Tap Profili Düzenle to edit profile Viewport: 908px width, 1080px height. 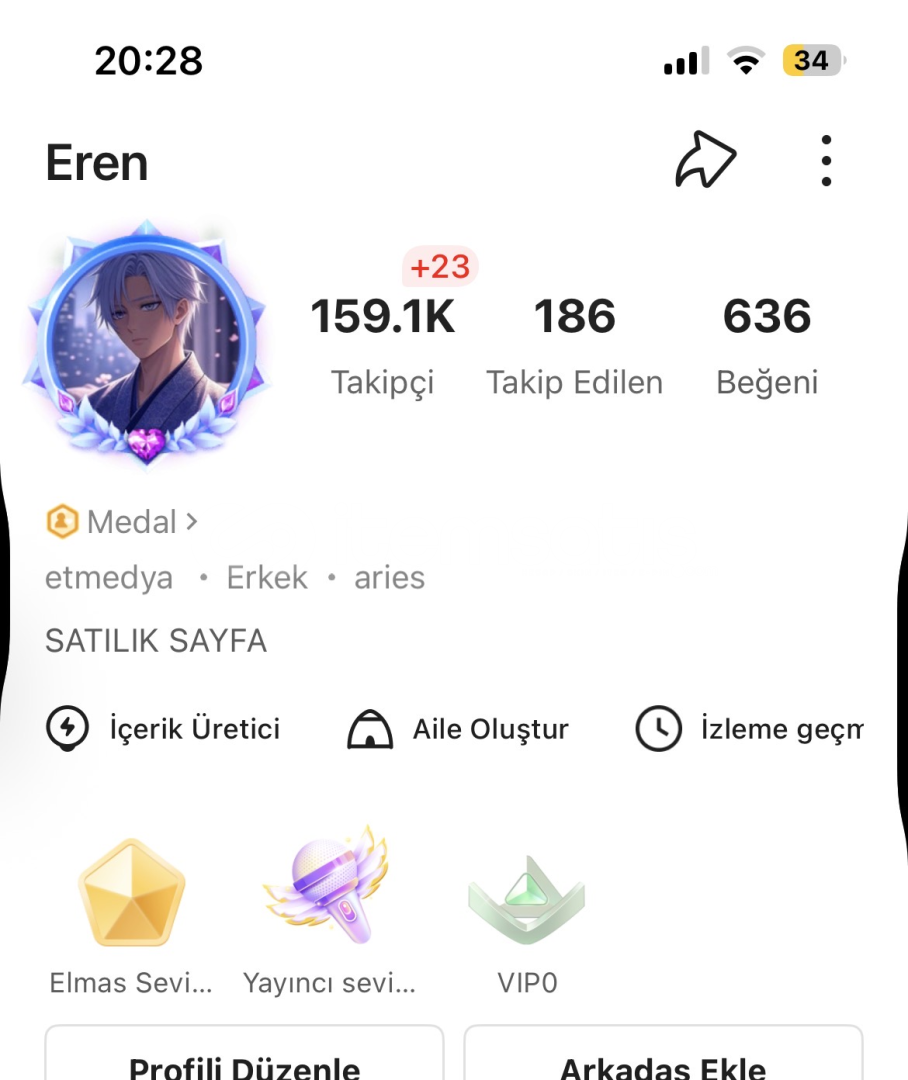tap(244, 1060)
